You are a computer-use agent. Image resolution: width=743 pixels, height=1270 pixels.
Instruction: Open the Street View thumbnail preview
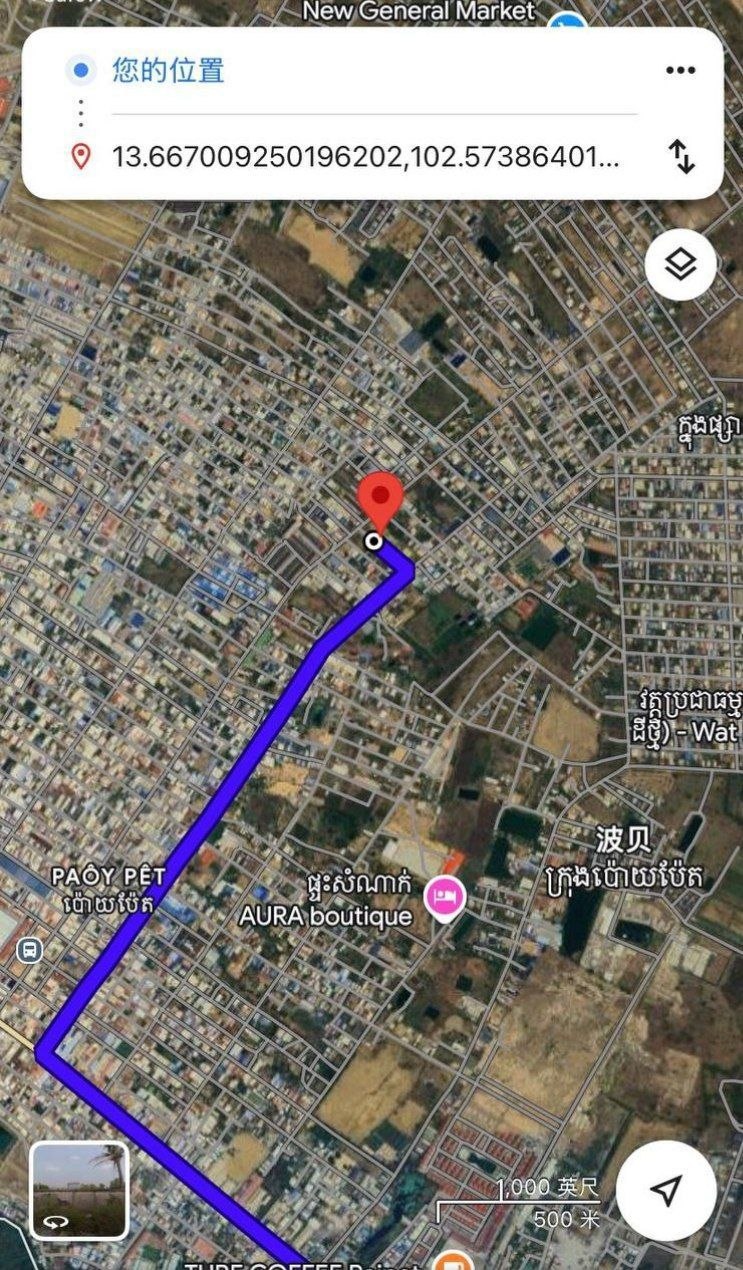tap(79, 1190)
